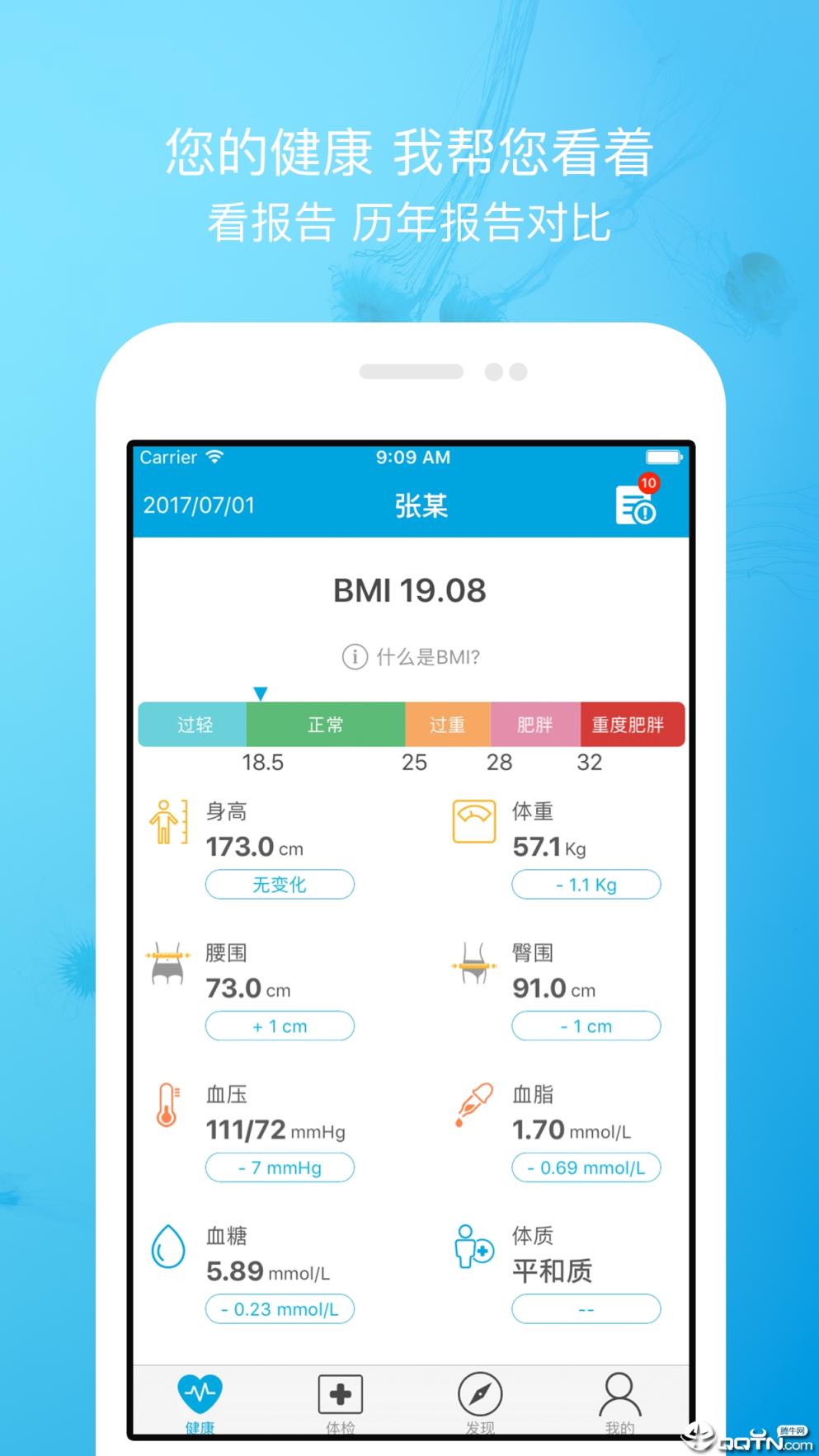Select the 正常 segment on BMI scale
Viewport: 819px width, 1456px height.
[325, 724]
